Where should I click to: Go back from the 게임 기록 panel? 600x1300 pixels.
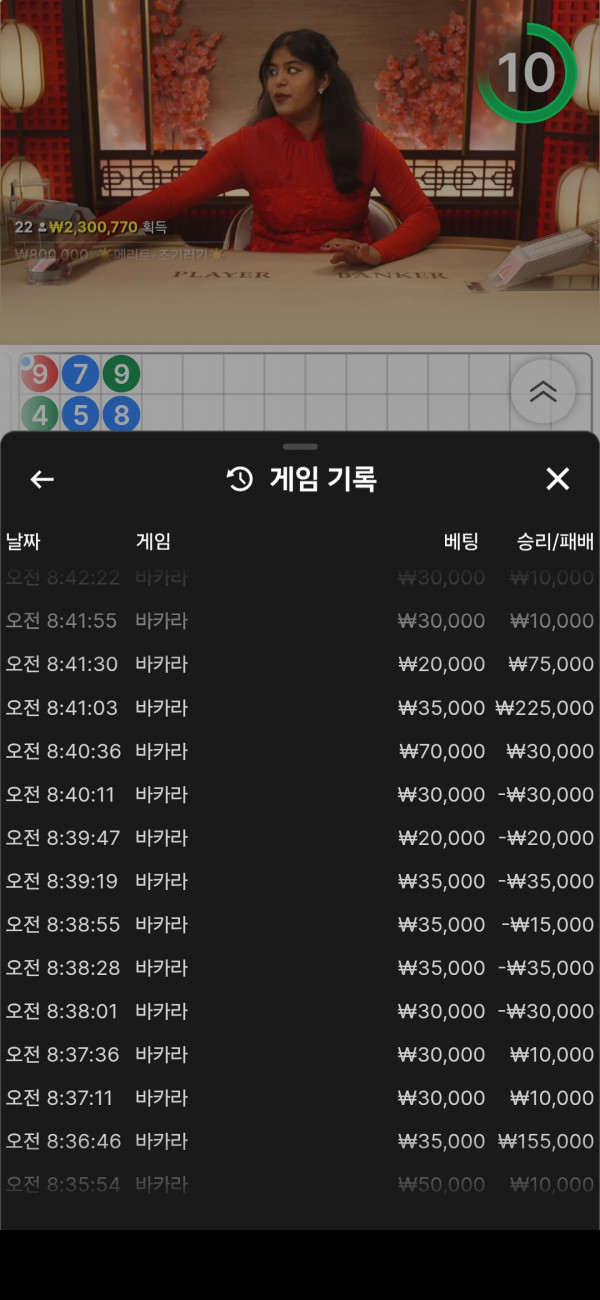[42, 479]
